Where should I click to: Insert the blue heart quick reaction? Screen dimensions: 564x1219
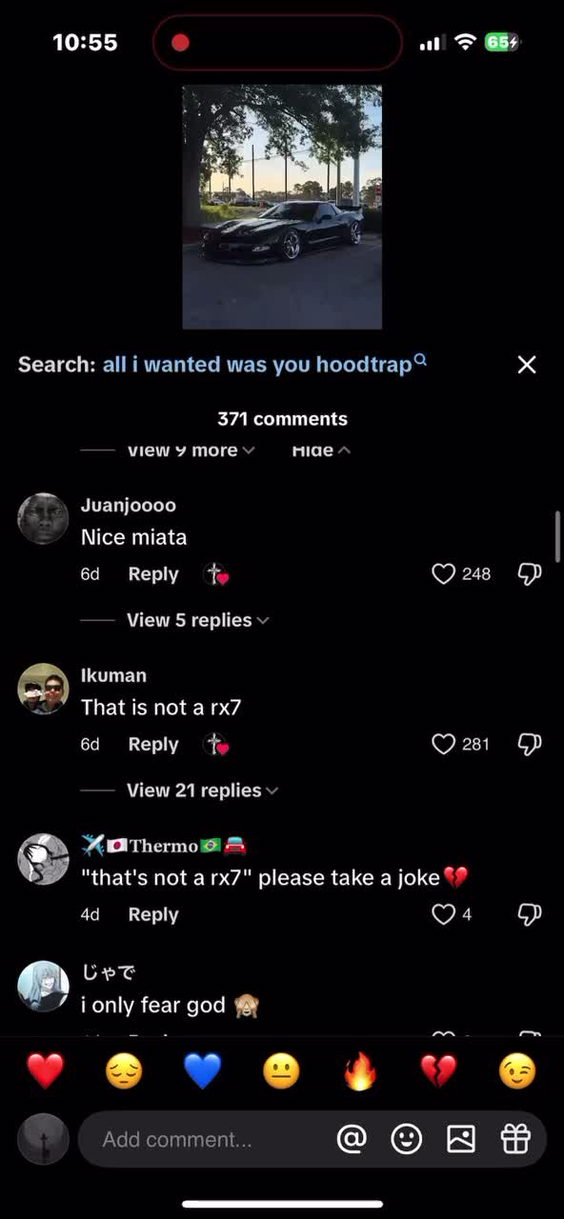pos(202,1072)
